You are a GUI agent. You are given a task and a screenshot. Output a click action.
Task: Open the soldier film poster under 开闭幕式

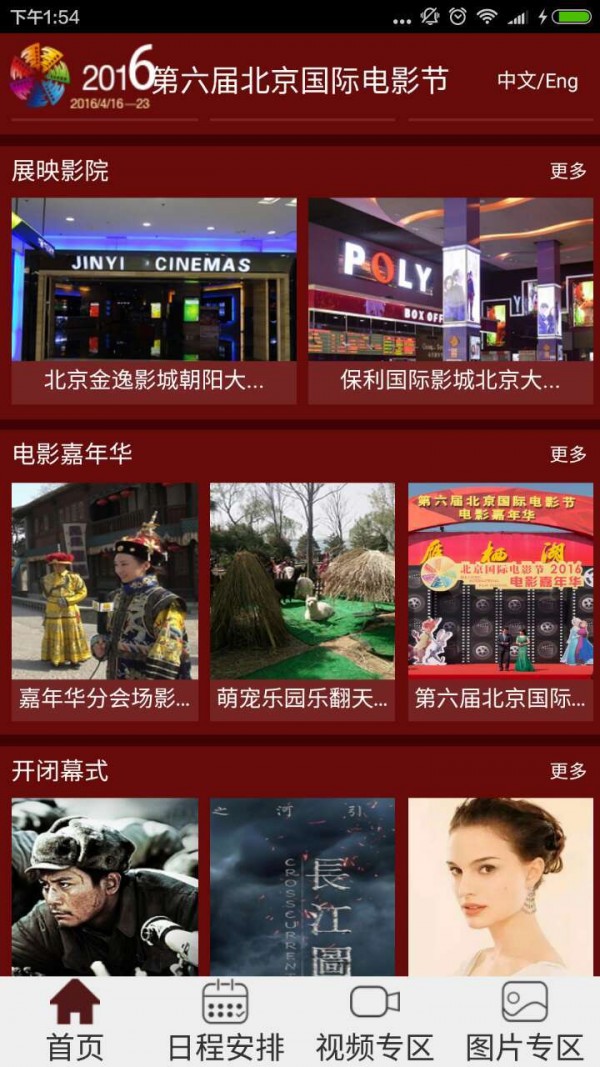pos(105,886)
